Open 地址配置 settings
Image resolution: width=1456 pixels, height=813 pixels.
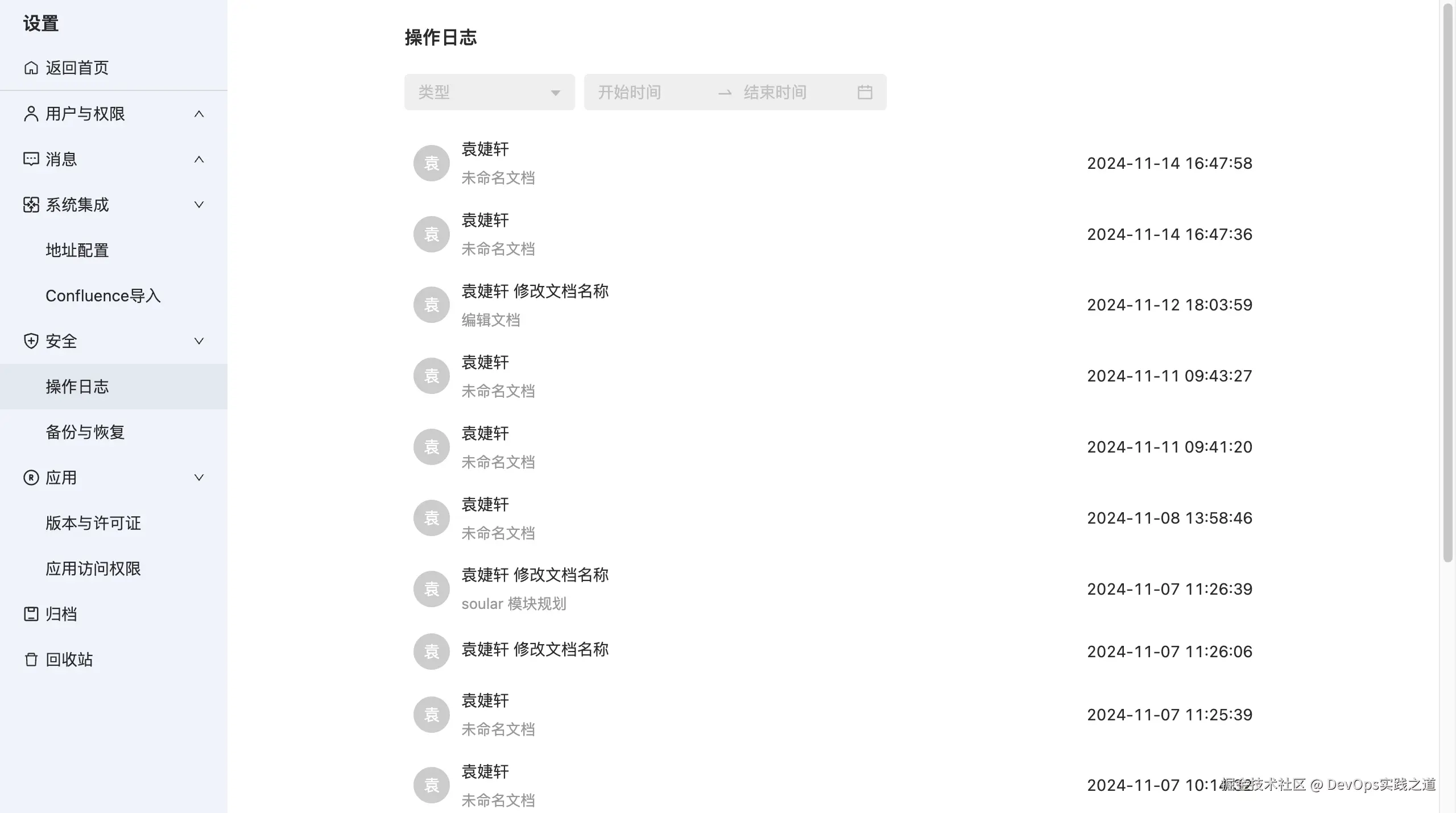pyautogui.click(x=77, y=250)
